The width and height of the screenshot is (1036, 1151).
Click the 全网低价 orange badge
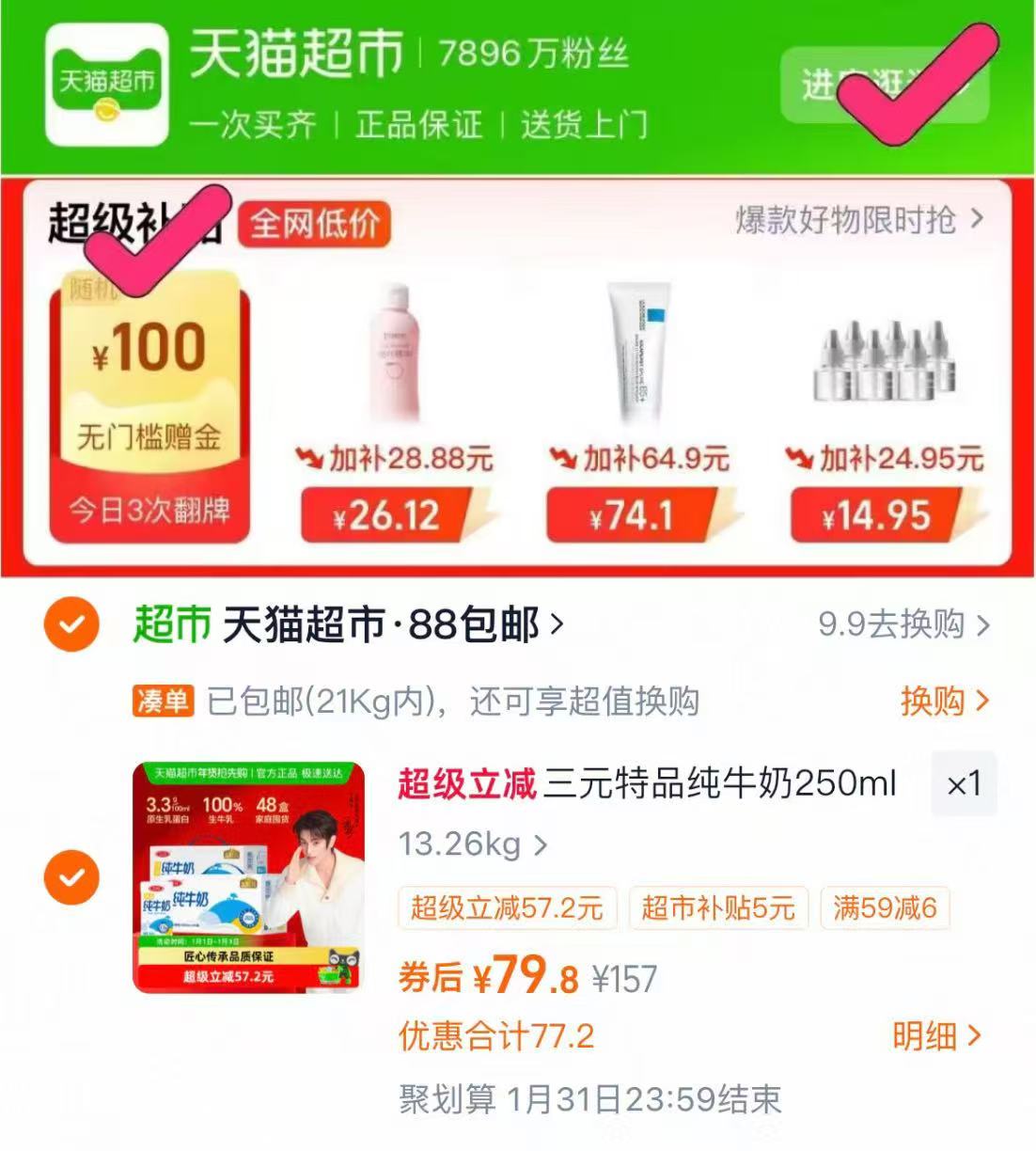pos(315,224)
